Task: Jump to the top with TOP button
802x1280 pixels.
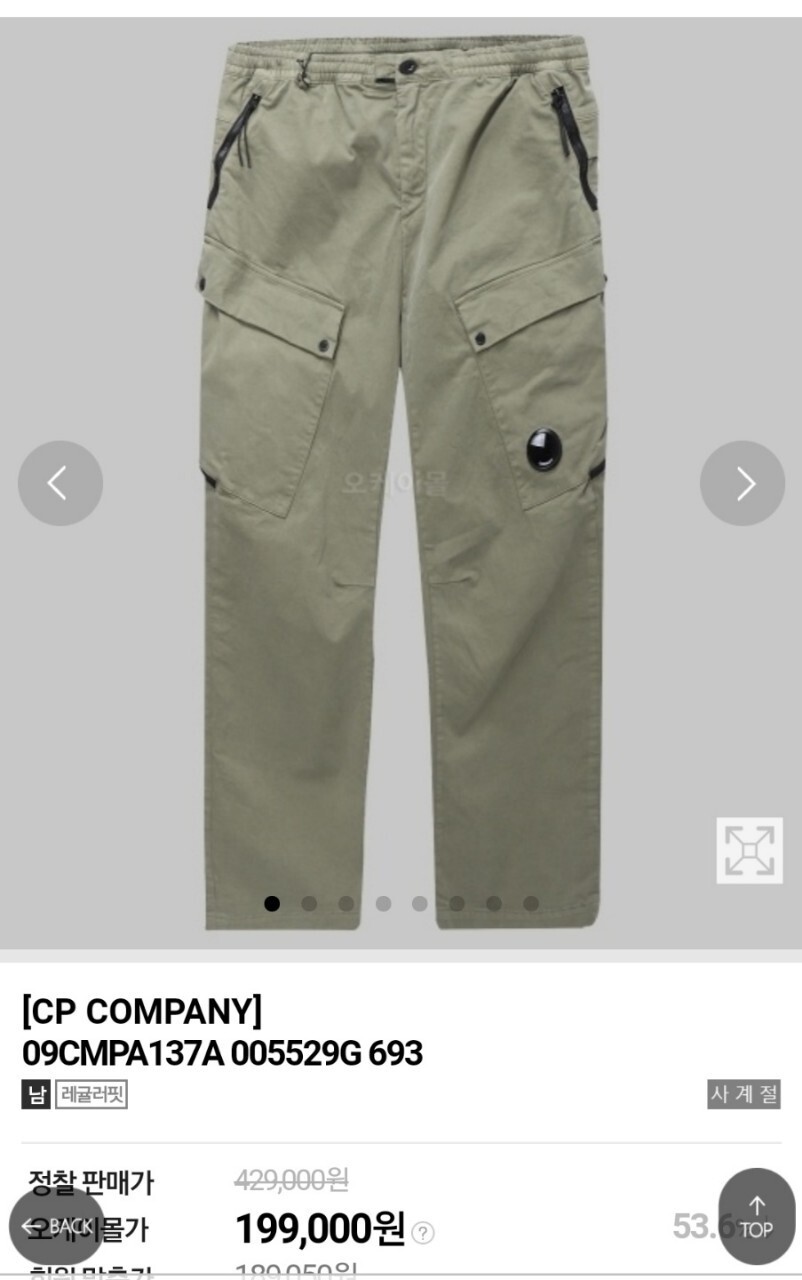Action: click(x=757, y=1216)
